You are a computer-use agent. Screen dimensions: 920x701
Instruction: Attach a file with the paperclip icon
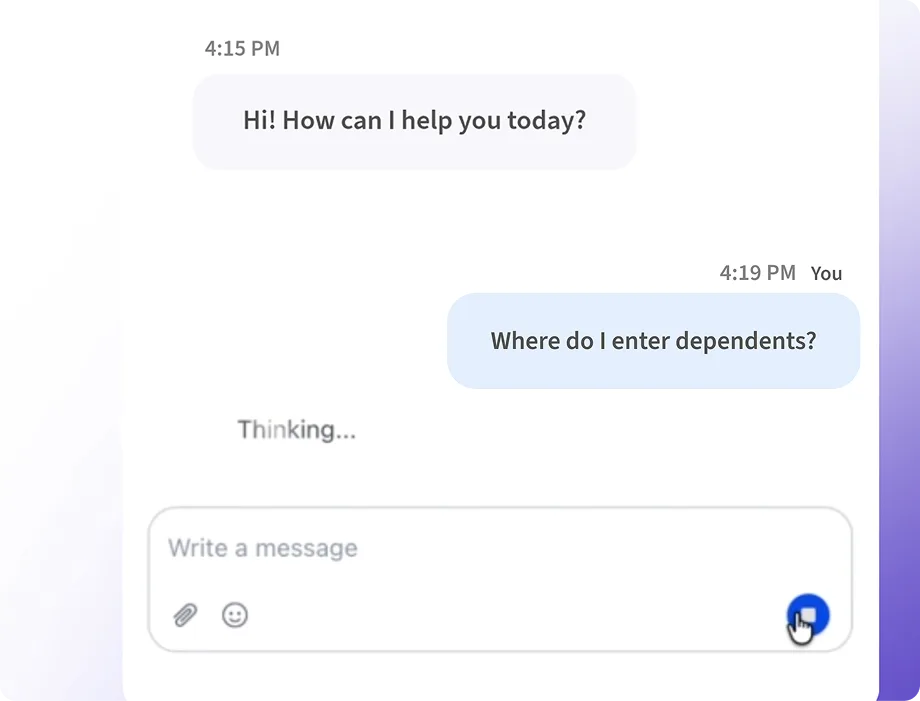185,615
